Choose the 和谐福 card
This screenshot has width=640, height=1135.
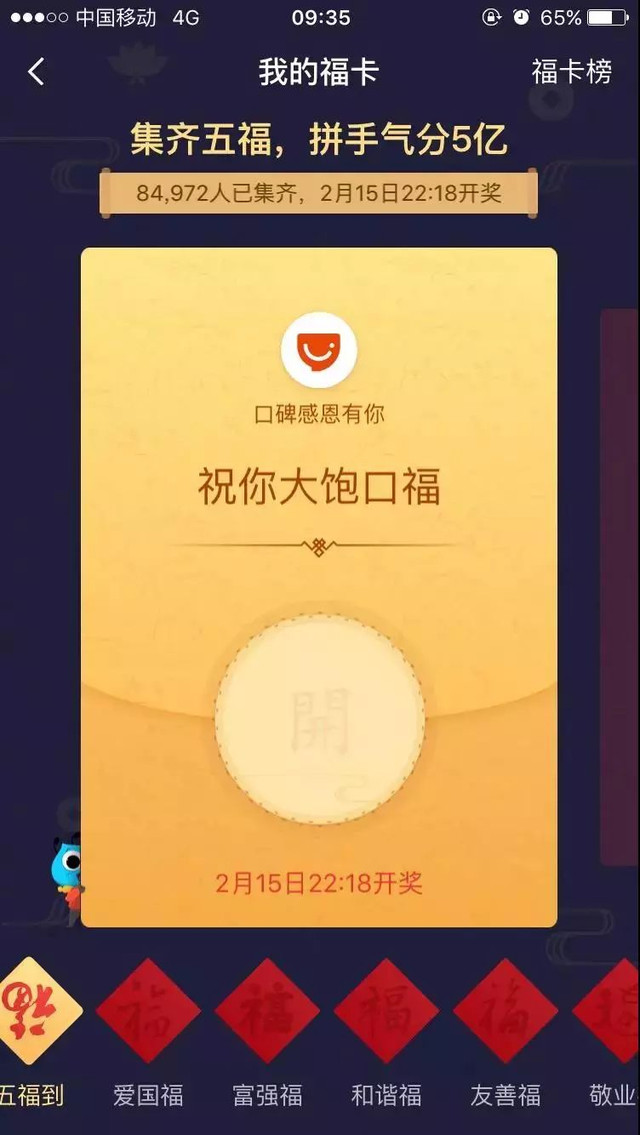pyautogui.click(x=386, y=1010)
